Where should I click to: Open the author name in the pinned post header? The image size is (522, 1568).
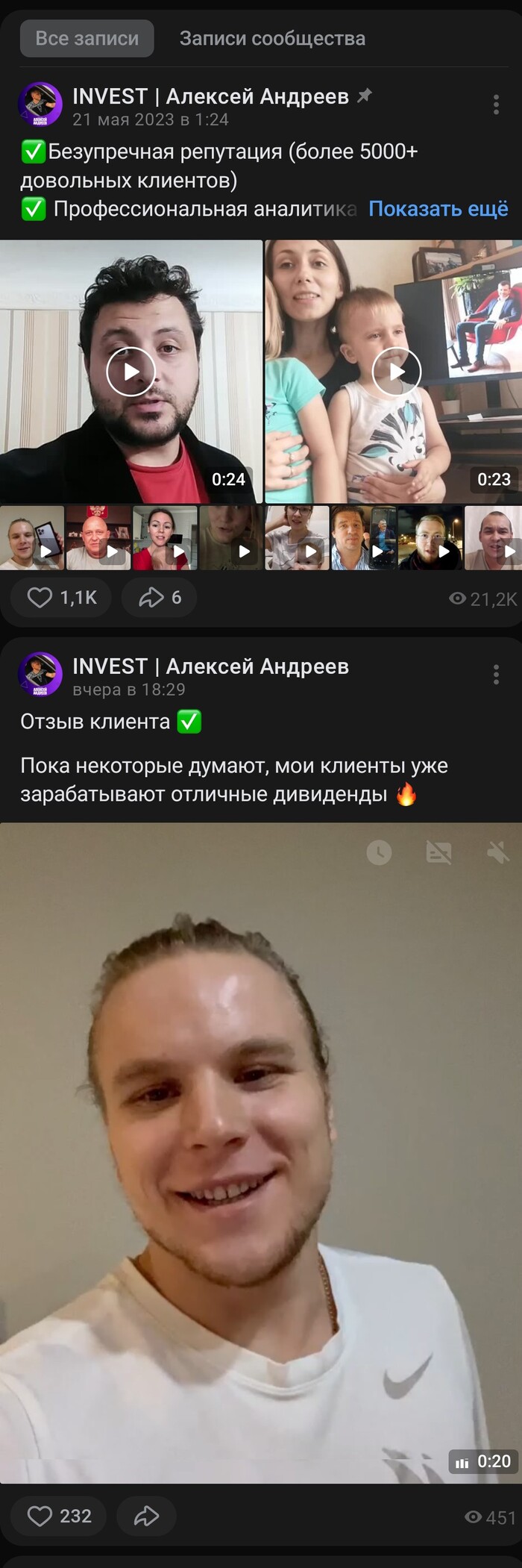pos(210,97)
